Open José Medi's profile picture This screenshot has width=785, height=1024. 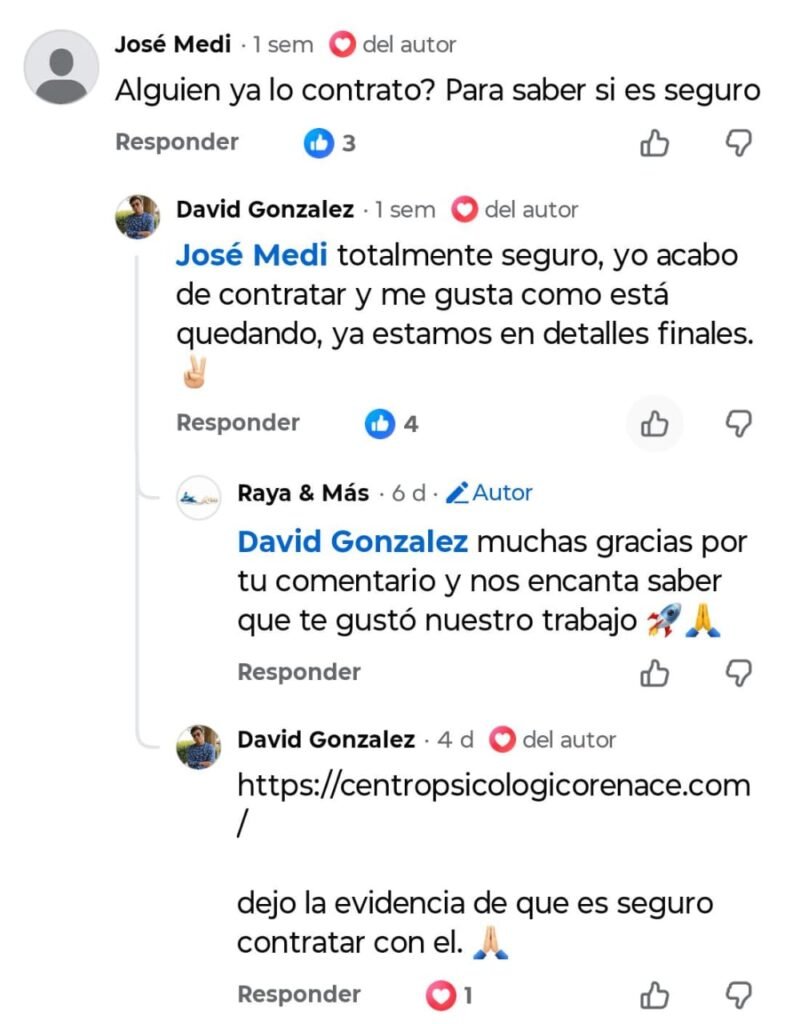click(60, 67)
